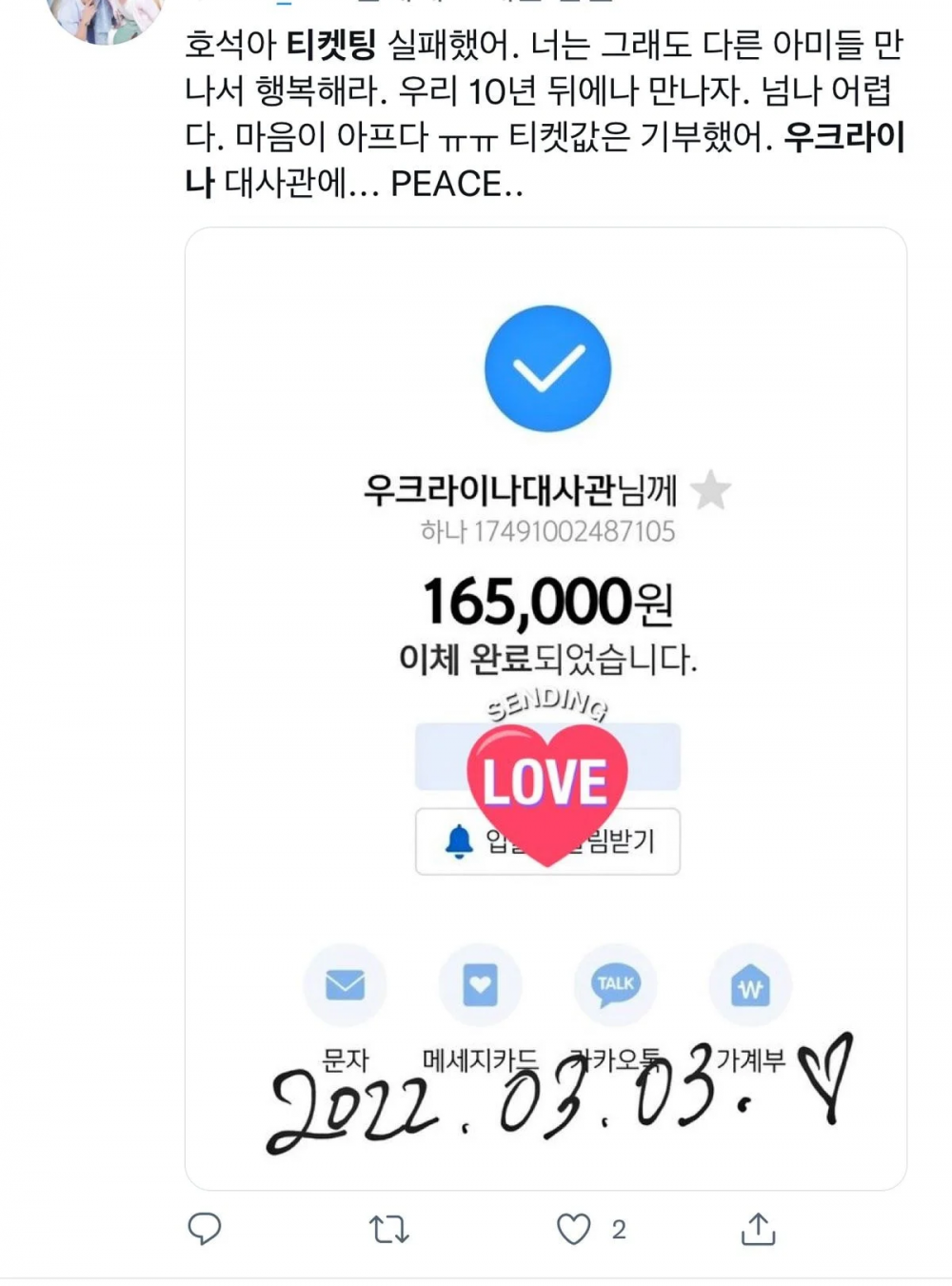952x1286 pixels.
Task: Open the tweet author's profile picture
Action: click(105, 17)
